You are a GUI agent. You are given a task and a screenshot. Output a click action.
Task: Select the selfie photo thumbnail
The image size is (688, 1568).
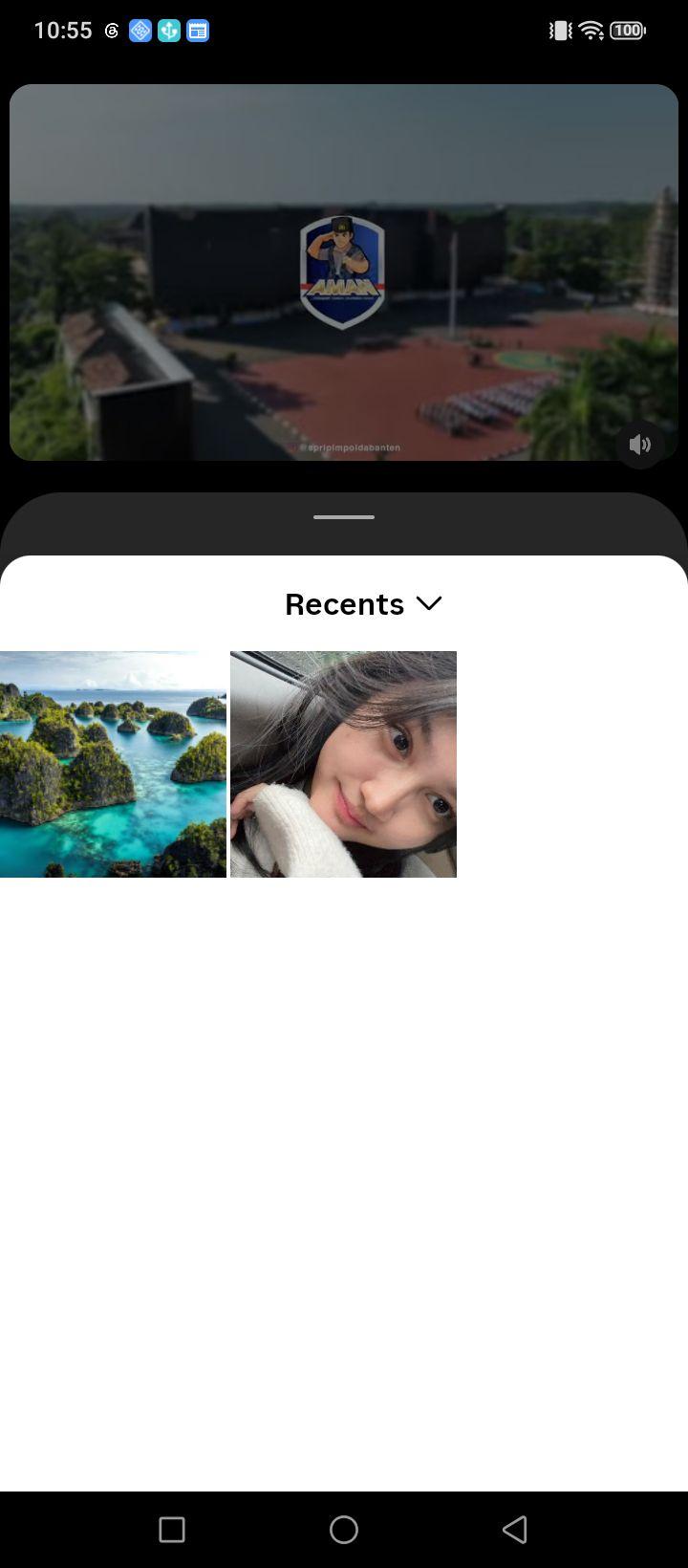click(343, 764)
